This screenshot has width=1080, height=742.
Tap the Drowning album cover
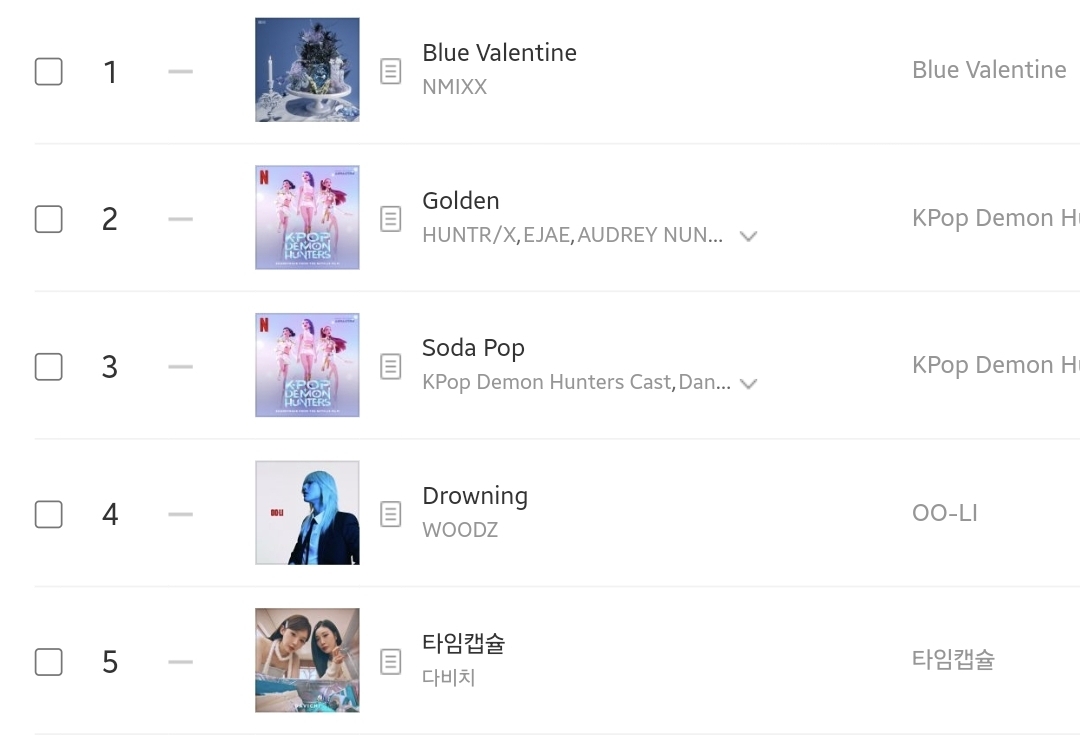coord(307,513)
